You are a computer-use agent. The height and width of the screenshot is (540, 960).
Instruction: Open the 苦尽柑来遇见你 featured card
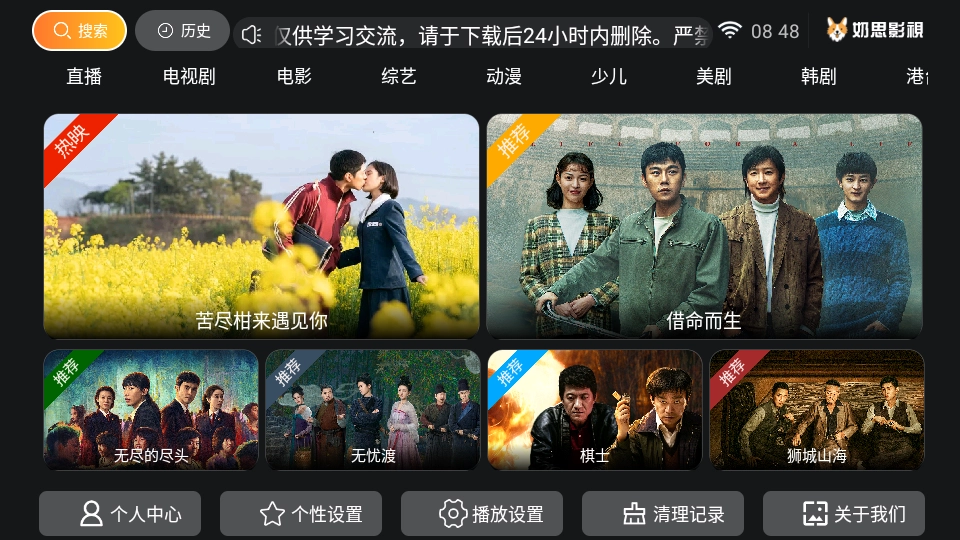261,225
